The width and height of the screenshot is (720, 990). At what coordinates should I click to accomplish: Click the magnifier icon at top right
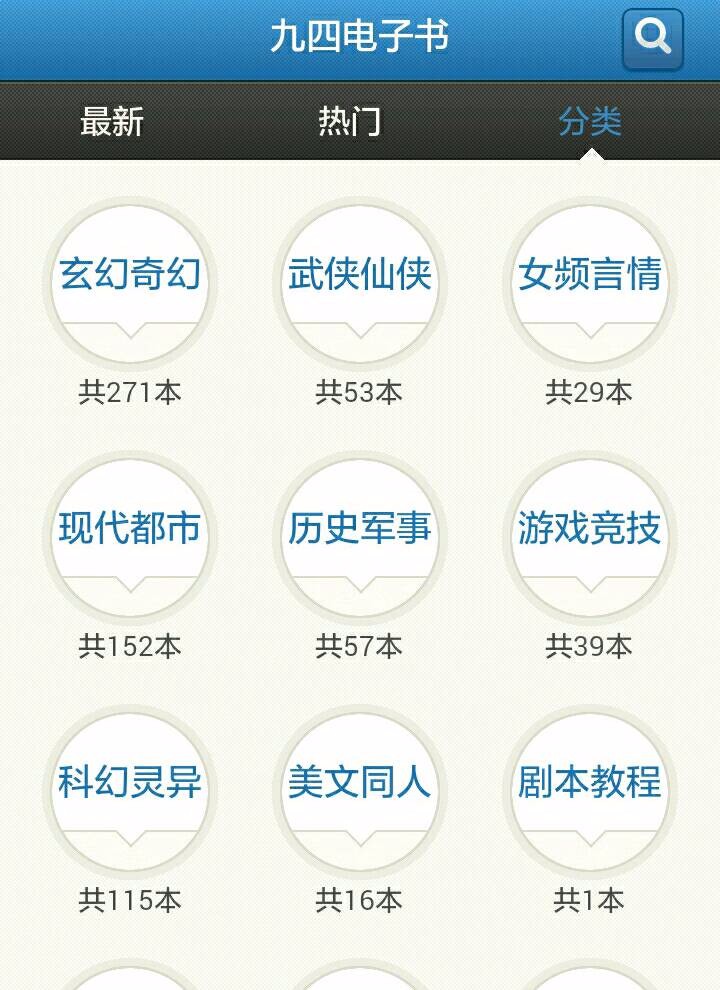pos(652,37)
